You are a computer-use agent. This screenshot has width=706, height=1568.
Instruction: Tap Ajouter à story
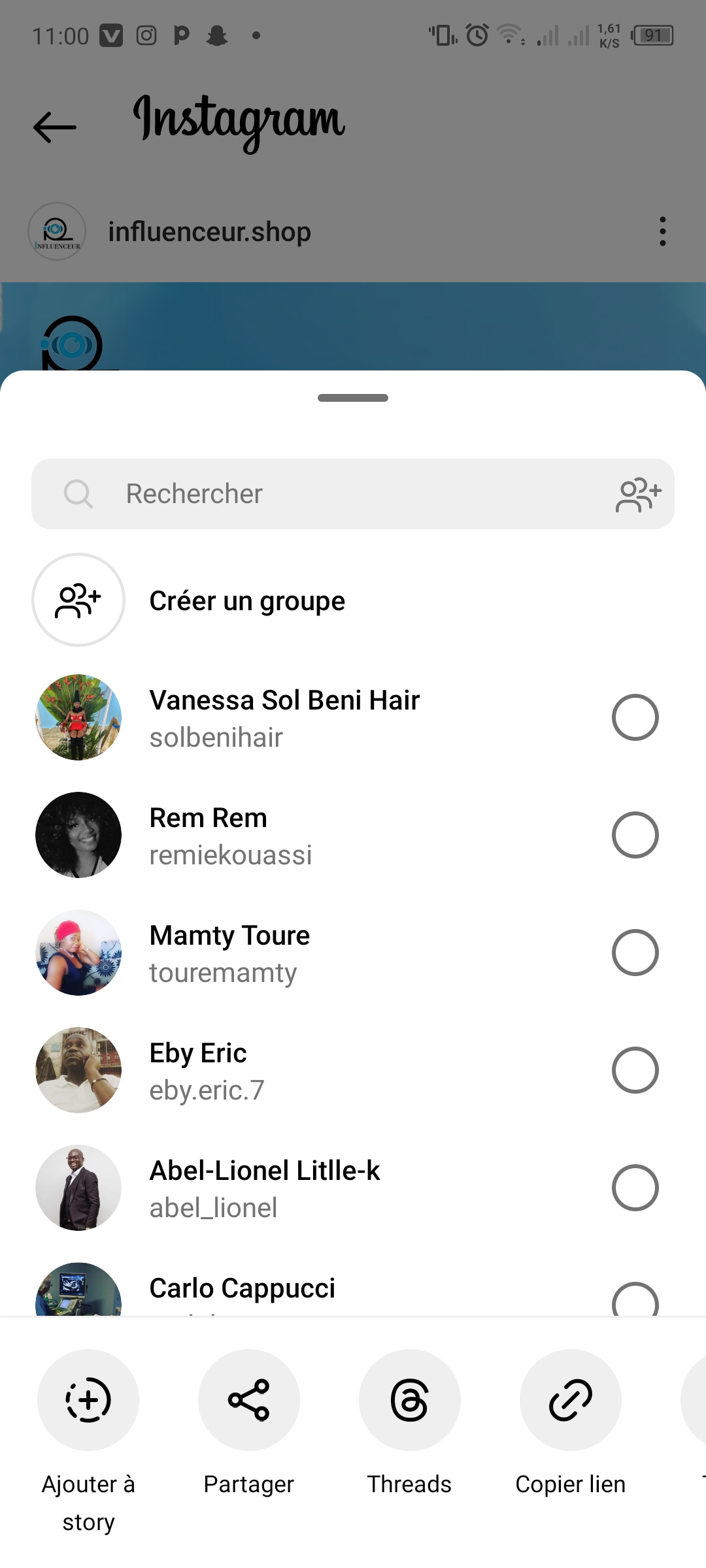pos(88,1400)
